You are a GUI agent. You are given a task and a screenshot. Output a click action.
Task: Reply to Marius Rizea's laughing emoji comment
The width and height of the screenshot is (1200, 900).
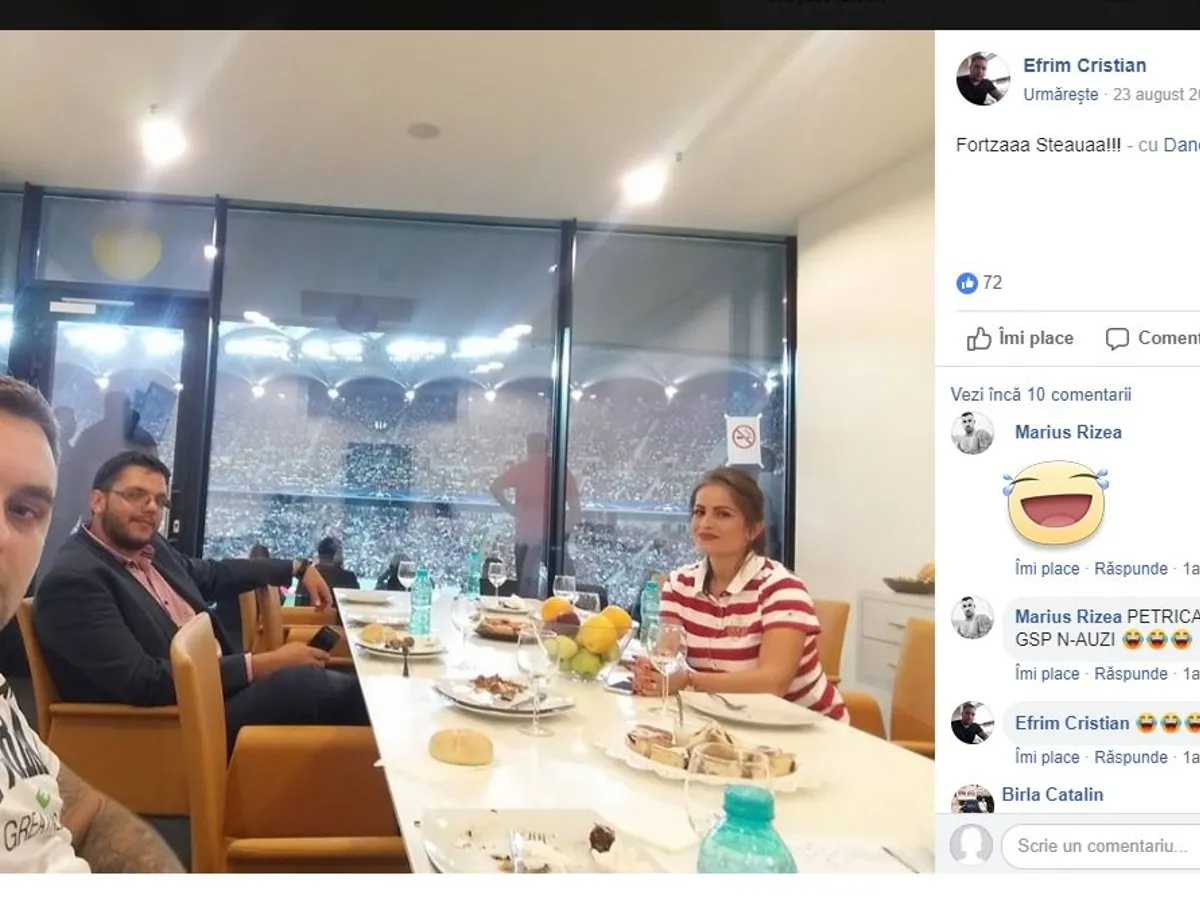coord(1130,568)
